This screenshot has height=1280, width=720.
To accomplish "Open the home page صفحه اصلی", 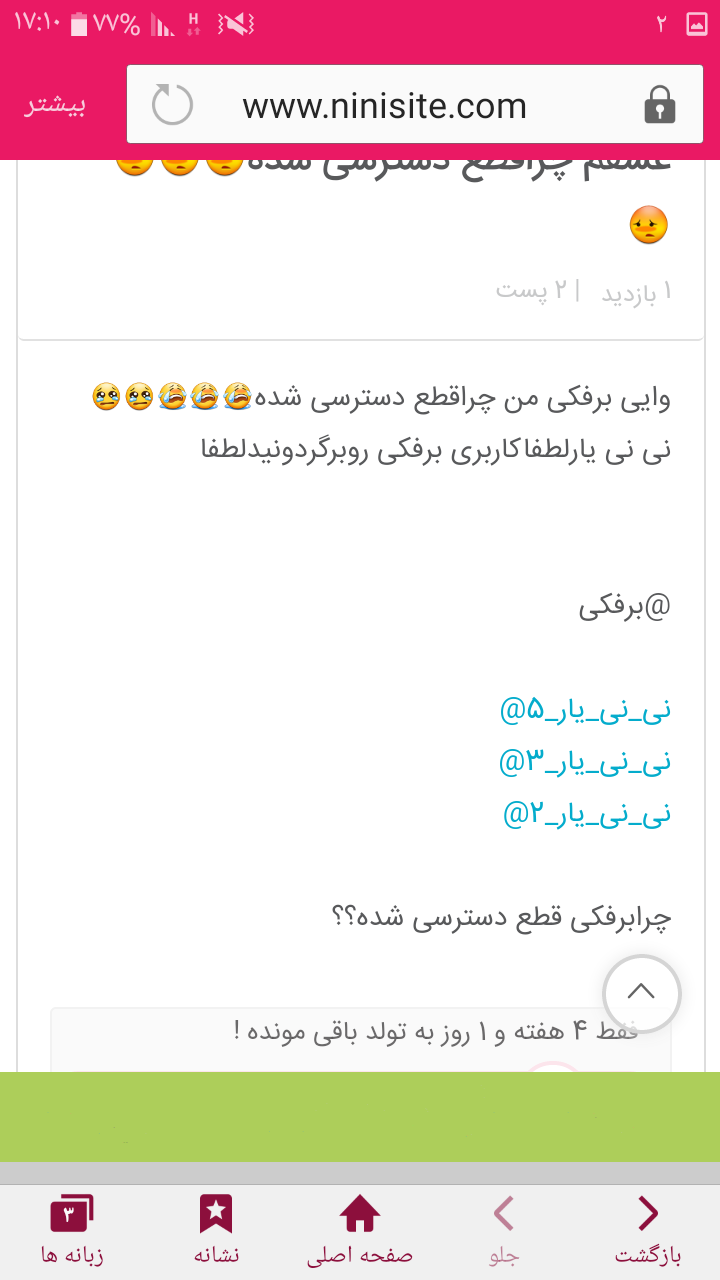I will pos(360,1231).
